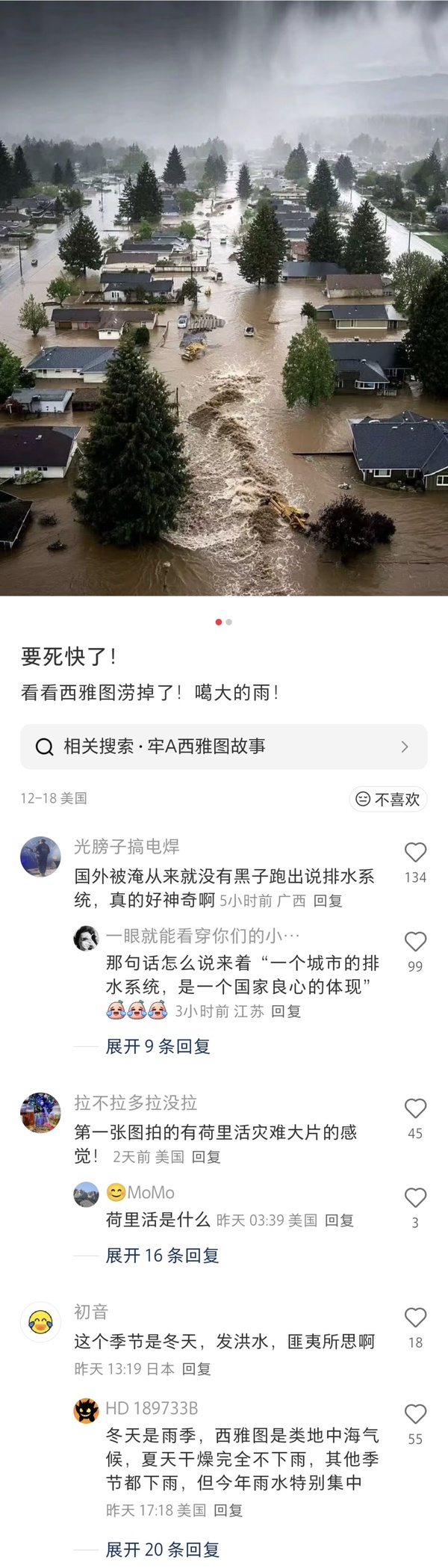Reply to 光膀子搞电焊's comment
The width and height of the screenshot is (448, 1568).
pyautogui.click(x=327, y=901)
